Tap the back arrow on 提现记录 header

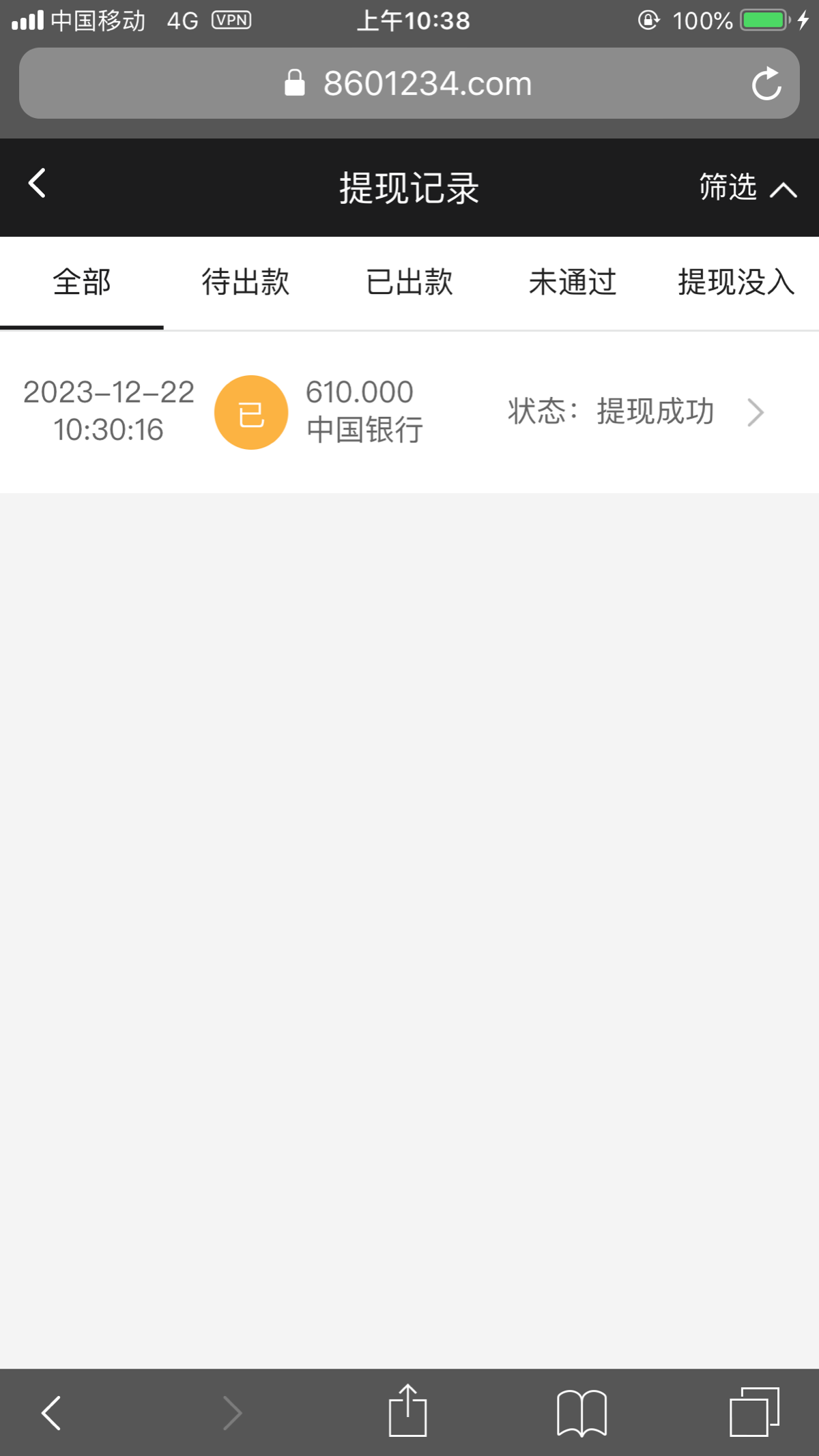[x=36, y=184]
